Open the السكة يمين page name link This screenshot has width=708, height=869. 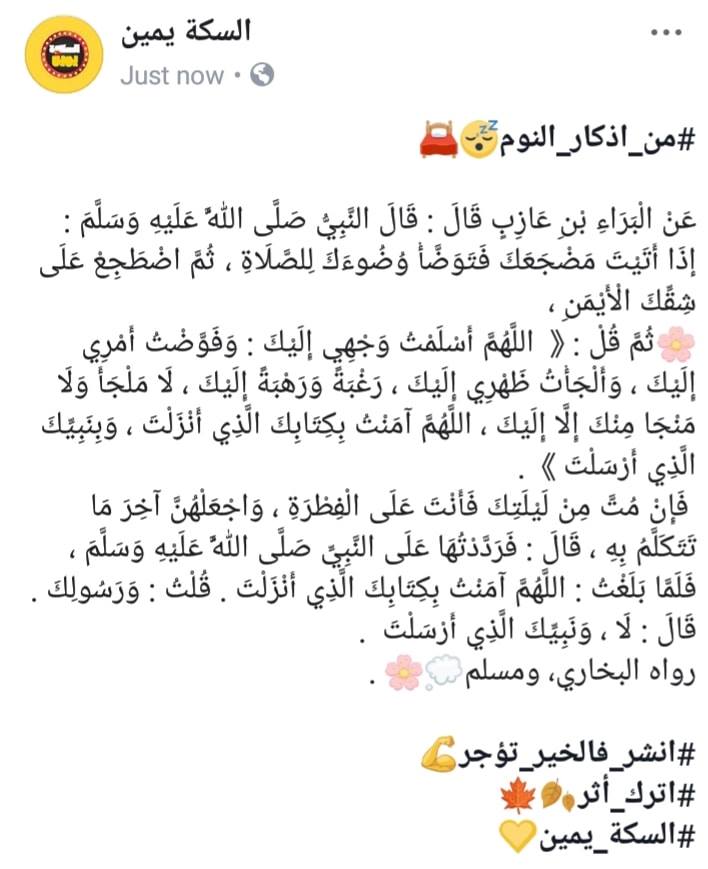(186, 33)
